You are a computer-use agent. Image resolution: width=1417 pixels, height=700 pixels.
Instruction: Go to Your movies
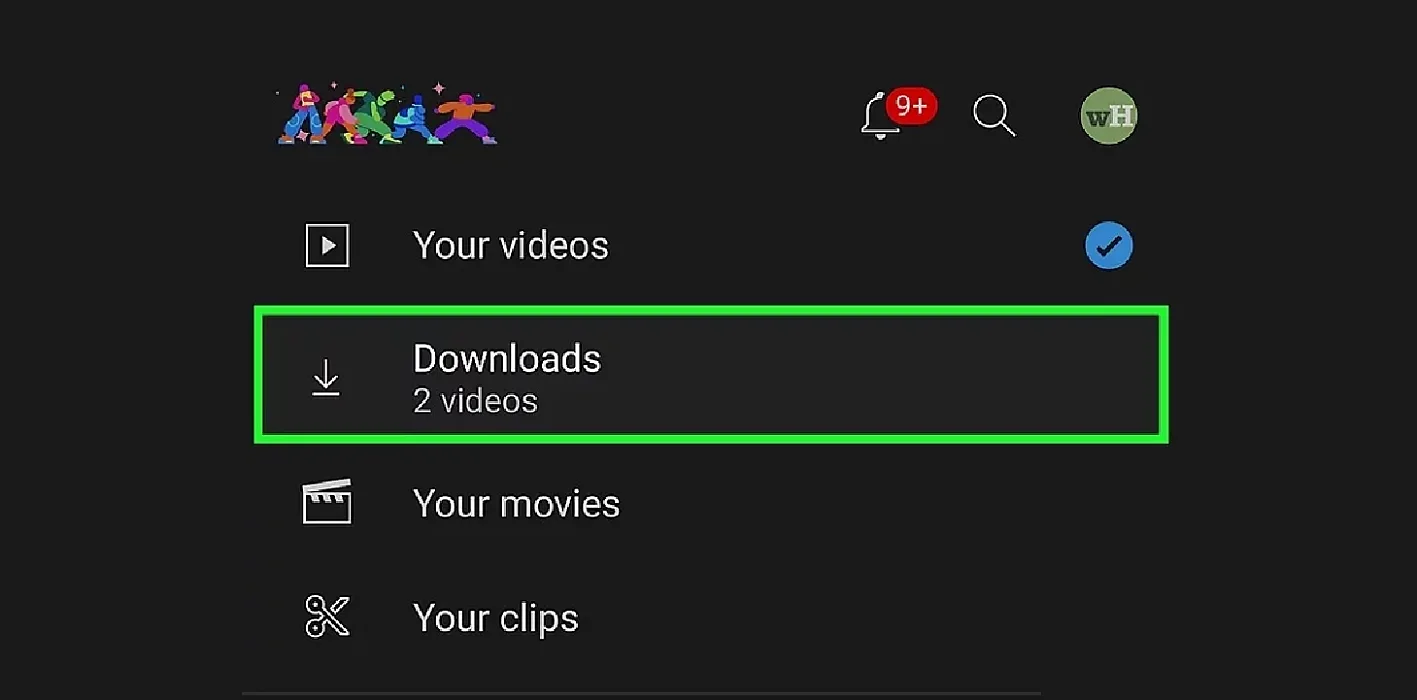click(x=516, y=504)
